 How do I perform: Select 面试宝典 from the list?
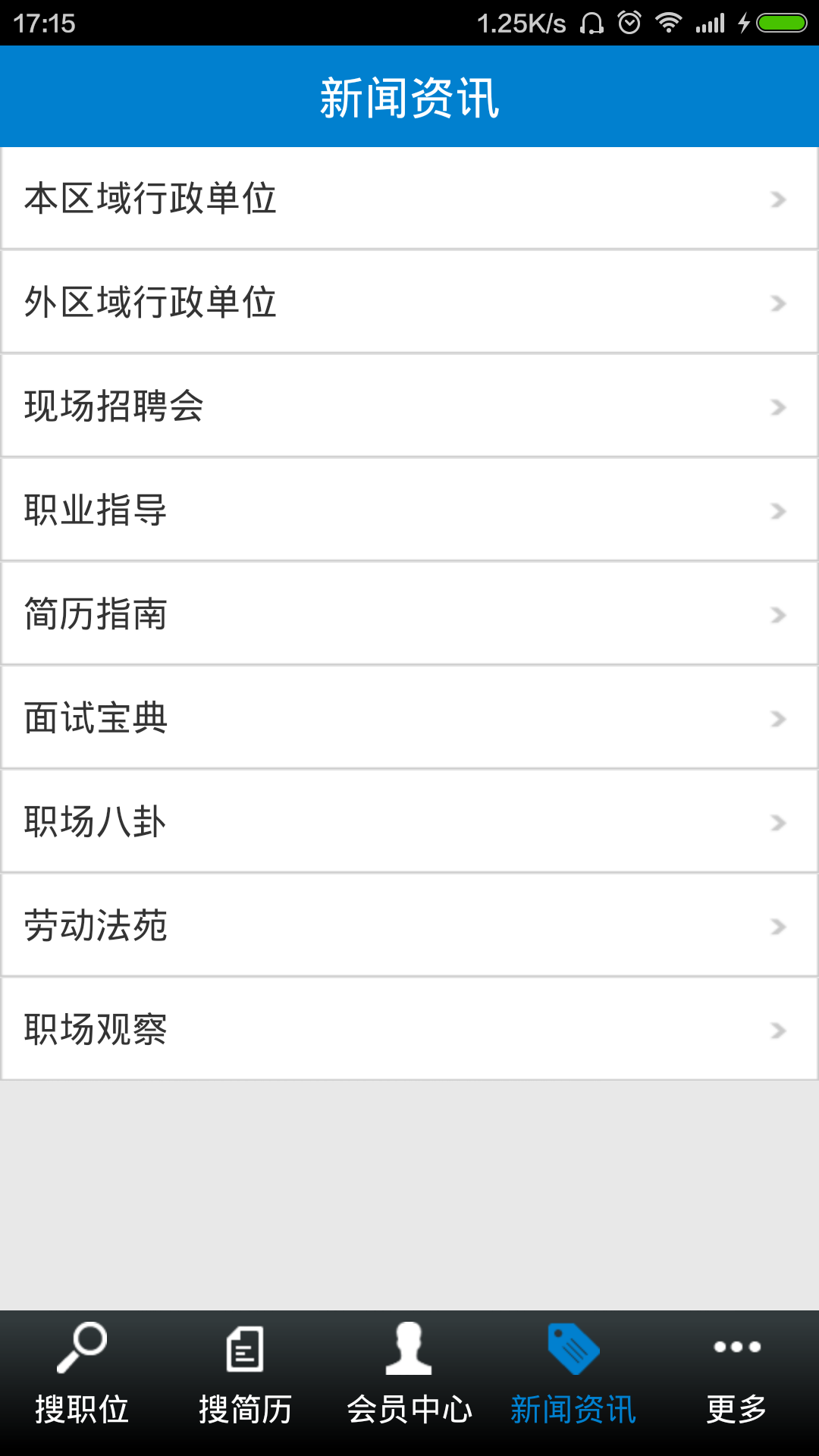pyautogui.click(x=409, y=718)
